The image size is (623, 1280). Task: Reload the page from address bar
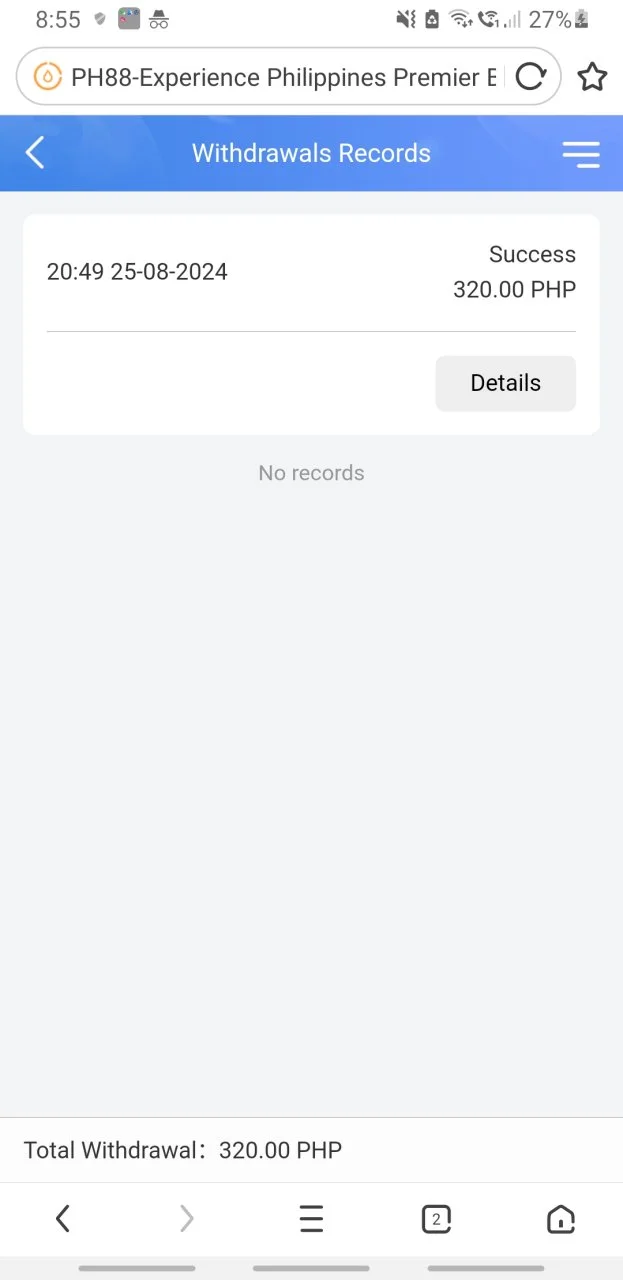[x=531, y=76]
